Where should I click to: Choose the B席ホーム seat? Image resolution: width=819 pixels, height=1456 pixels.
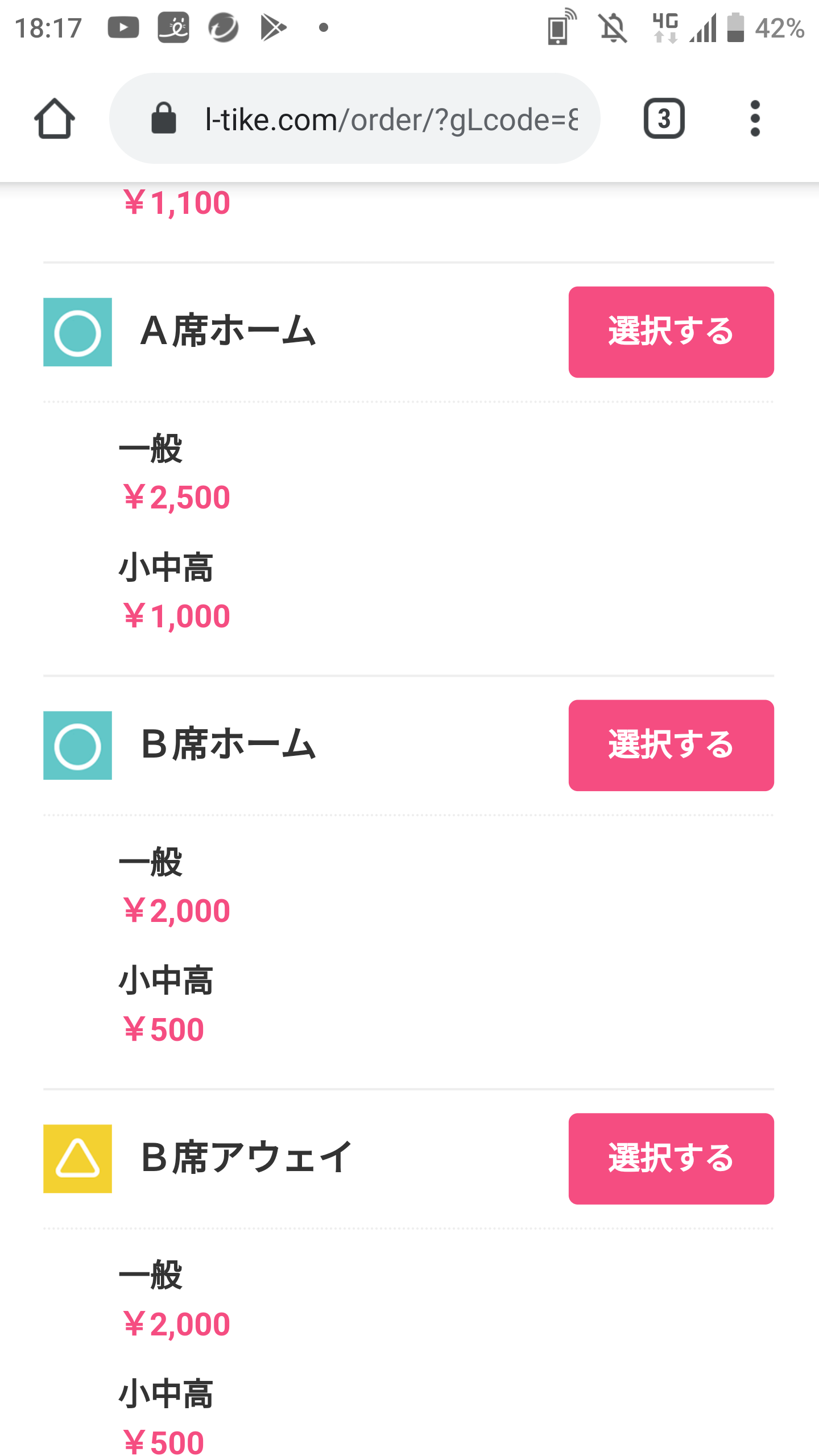tap(671, 746)
